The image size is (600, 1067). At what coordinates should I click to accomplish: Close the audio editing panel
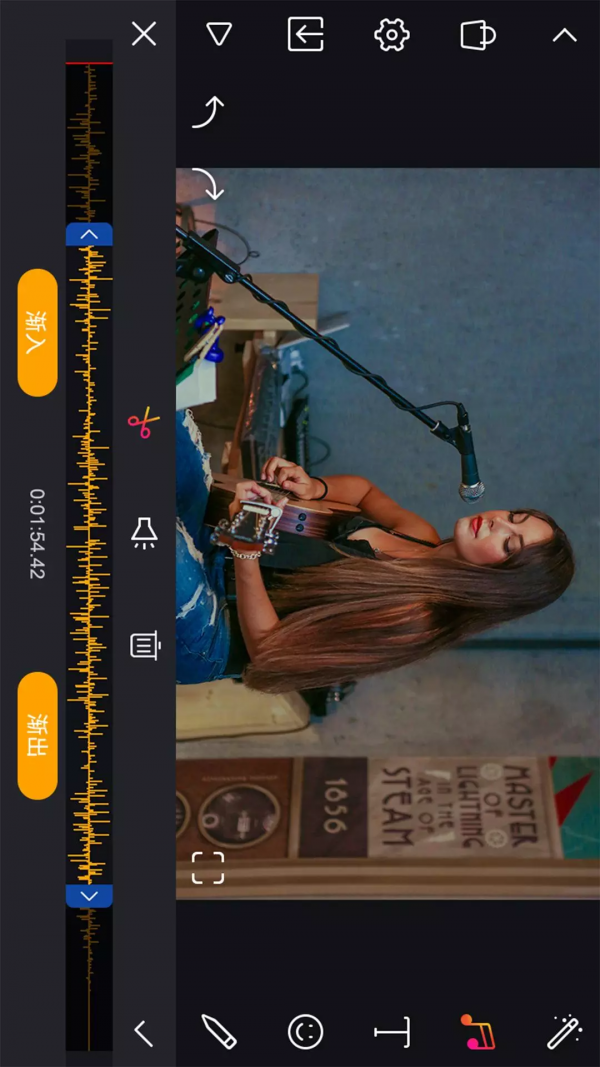[x=144, y=35]
